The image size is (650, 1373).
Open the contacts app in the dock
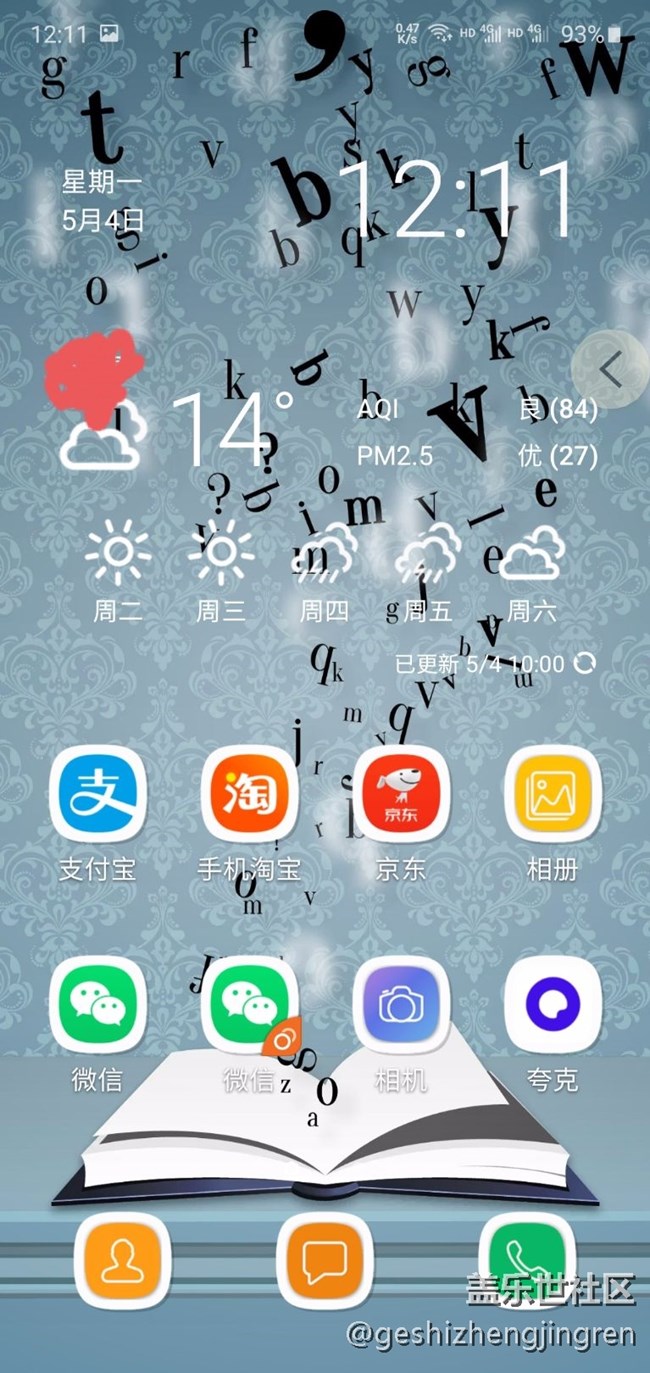pos(123,1260)
